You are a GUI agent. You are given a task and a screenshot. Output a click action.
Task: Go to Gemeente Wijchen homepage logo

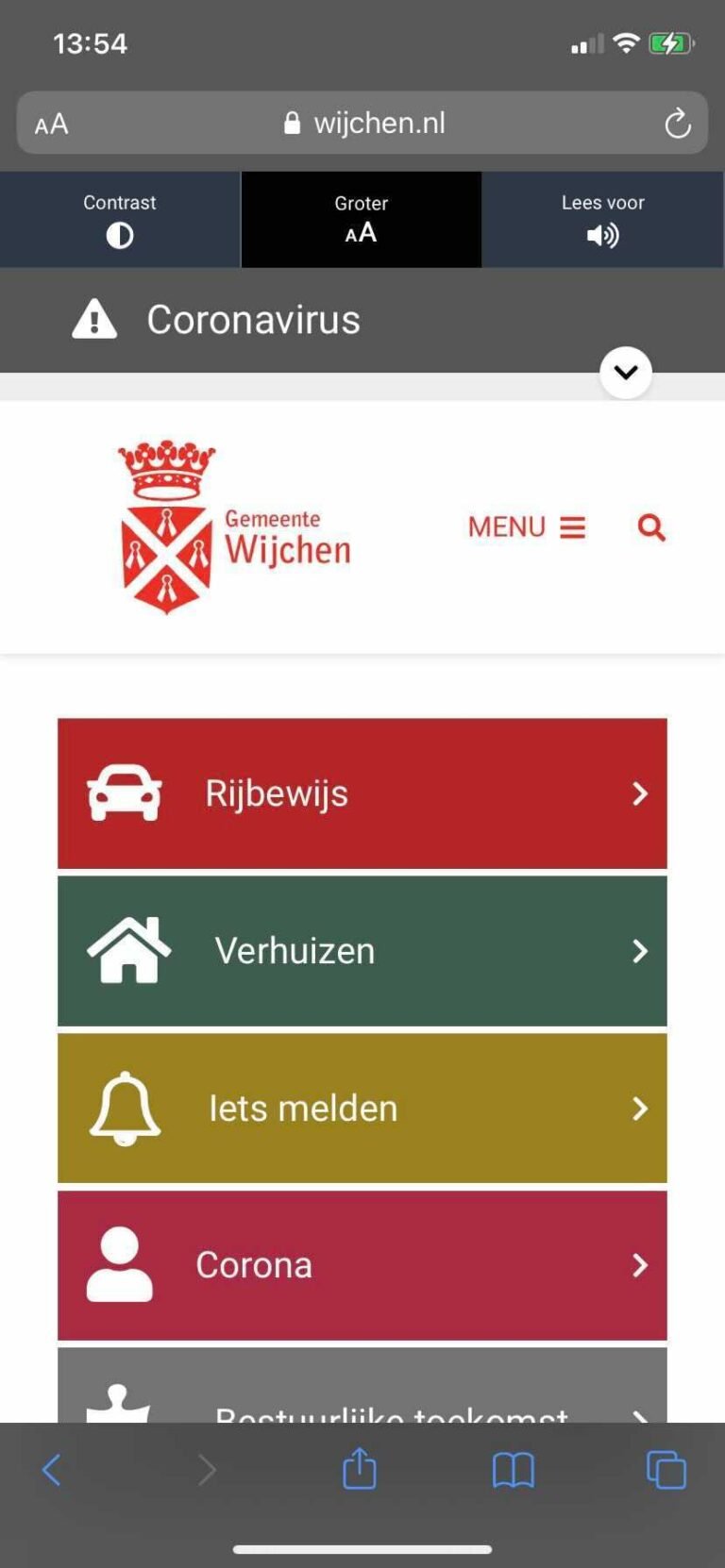(x=234, y=527)
